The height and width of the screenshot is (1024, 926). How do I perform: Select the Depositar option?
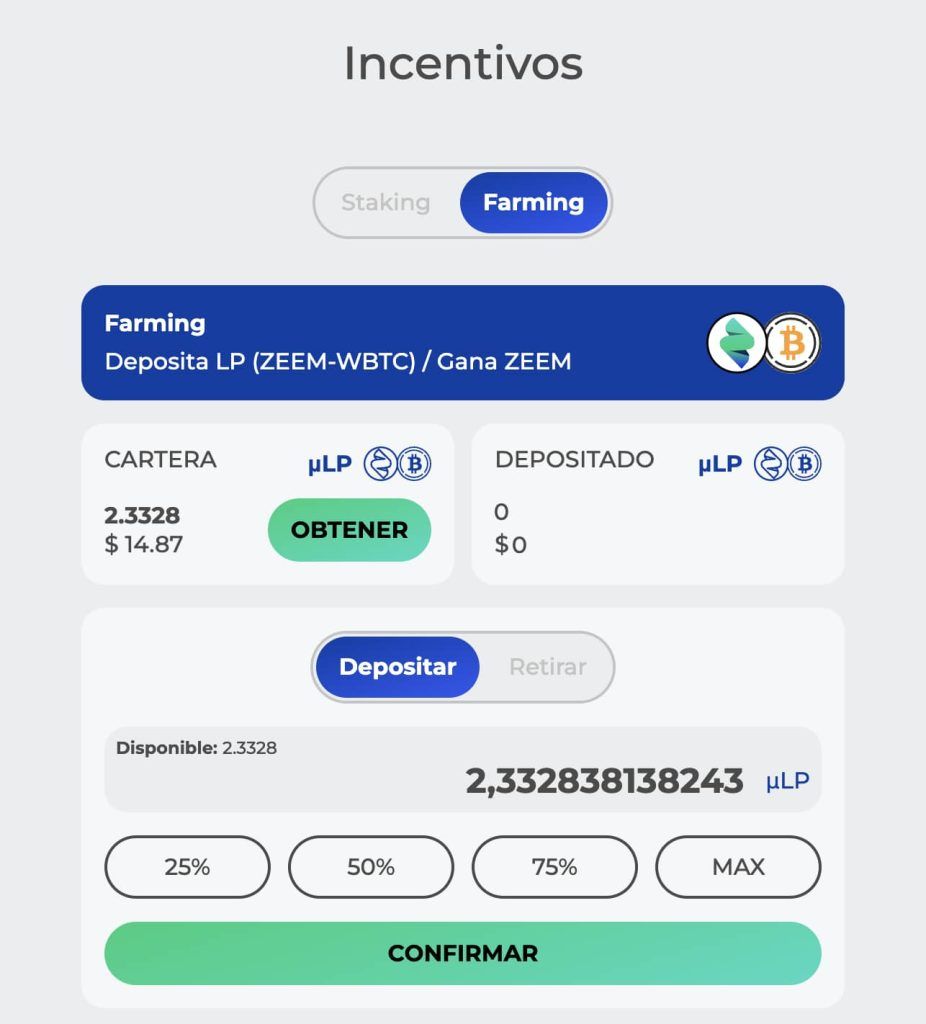[397, 667]
